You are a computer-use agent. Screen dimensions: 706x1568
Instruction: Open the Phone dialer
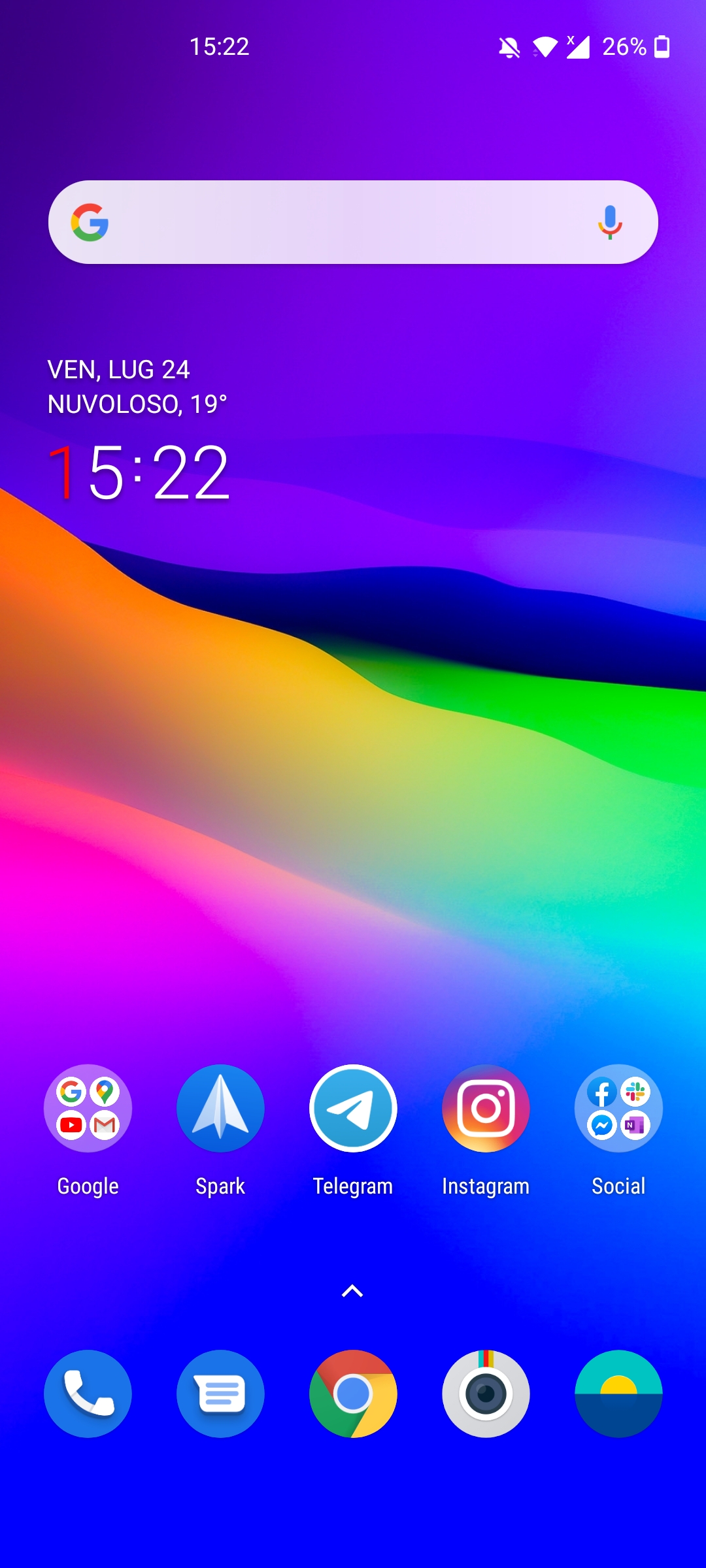[88, 1394]
